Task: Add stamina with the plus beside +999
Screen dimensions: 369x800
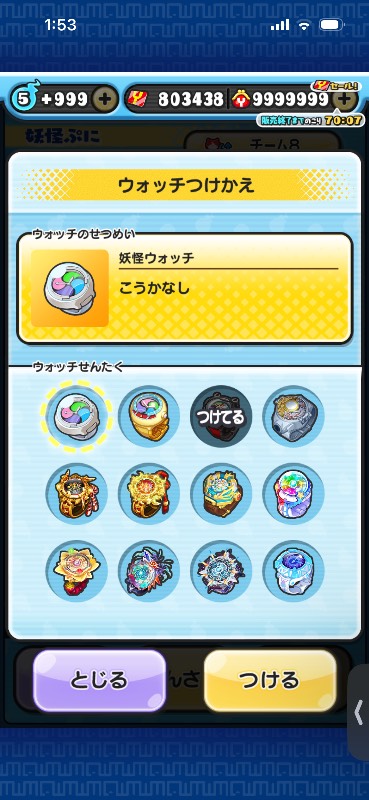Action: tap(104, 99)
